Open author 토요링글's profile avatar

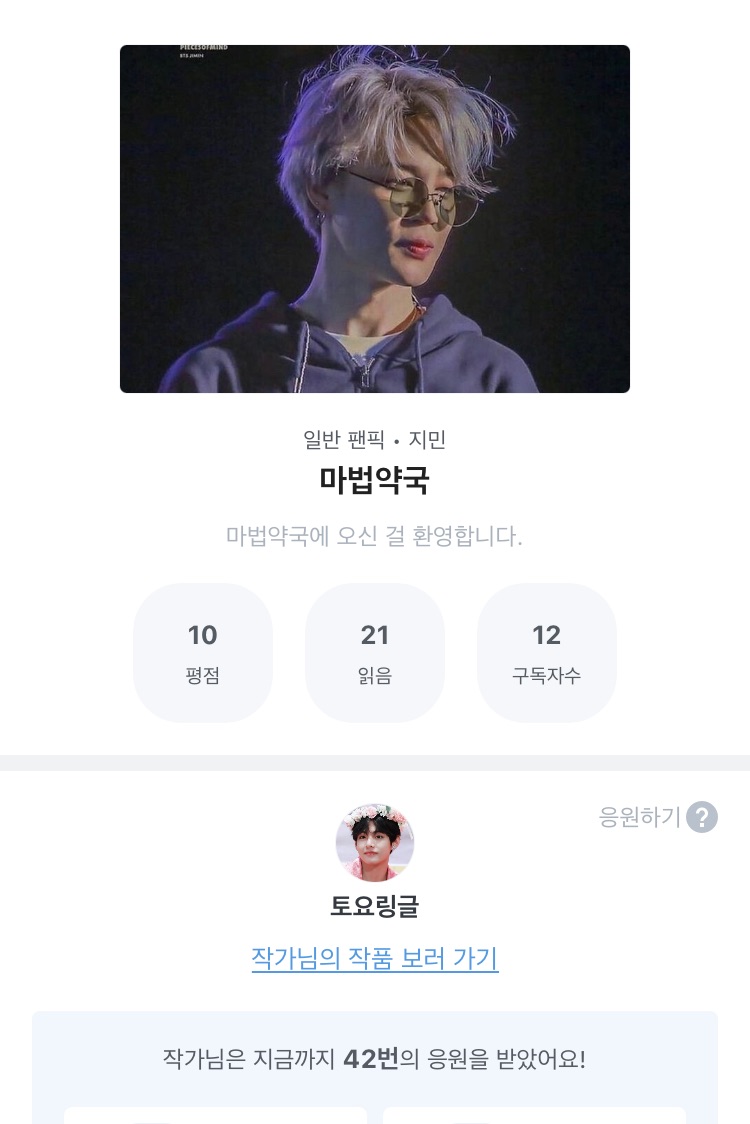[375, 843]
